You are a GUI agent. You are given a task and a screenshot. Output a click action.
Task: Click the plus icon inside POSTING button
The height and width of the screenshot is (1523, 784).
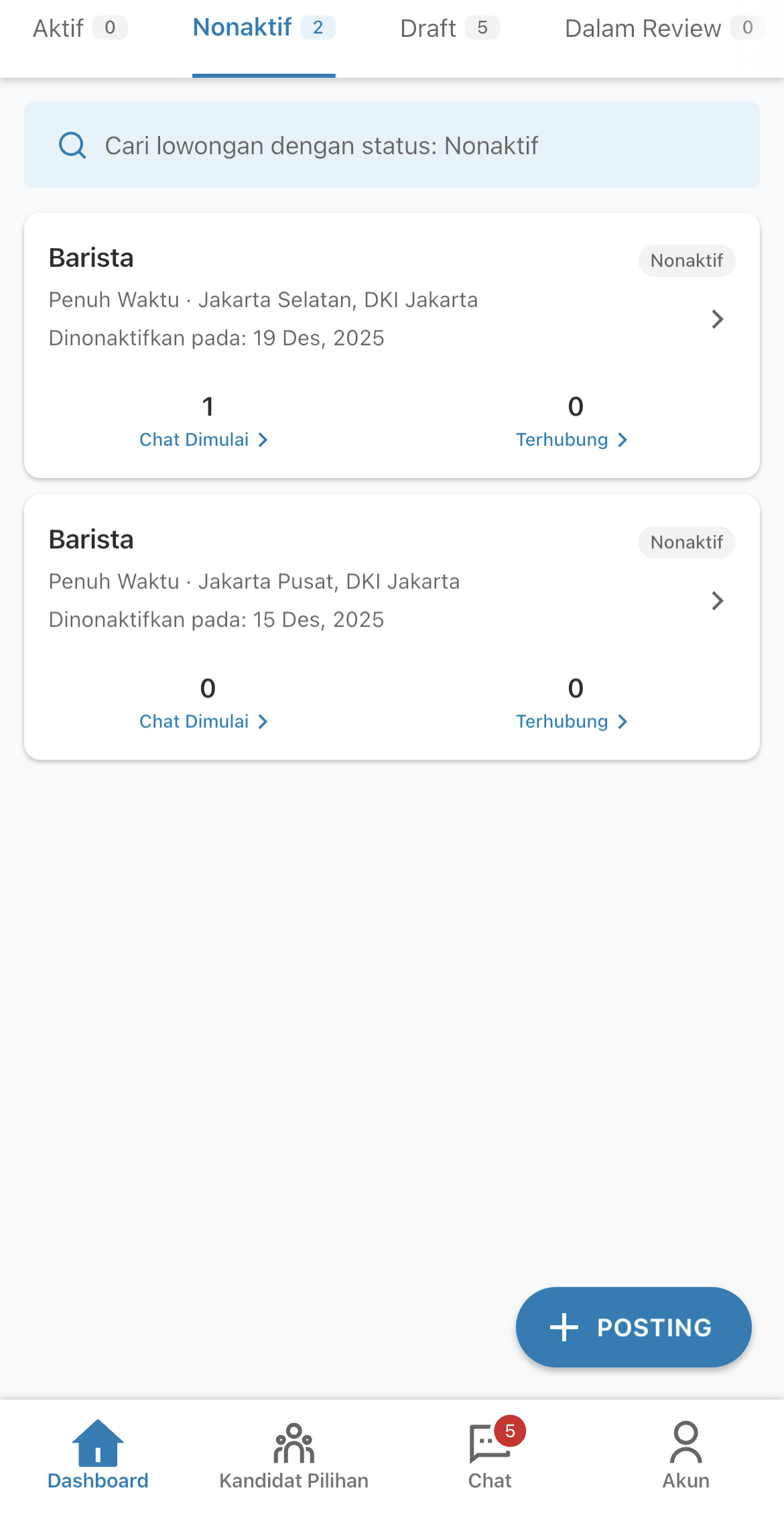point(565,1327)
